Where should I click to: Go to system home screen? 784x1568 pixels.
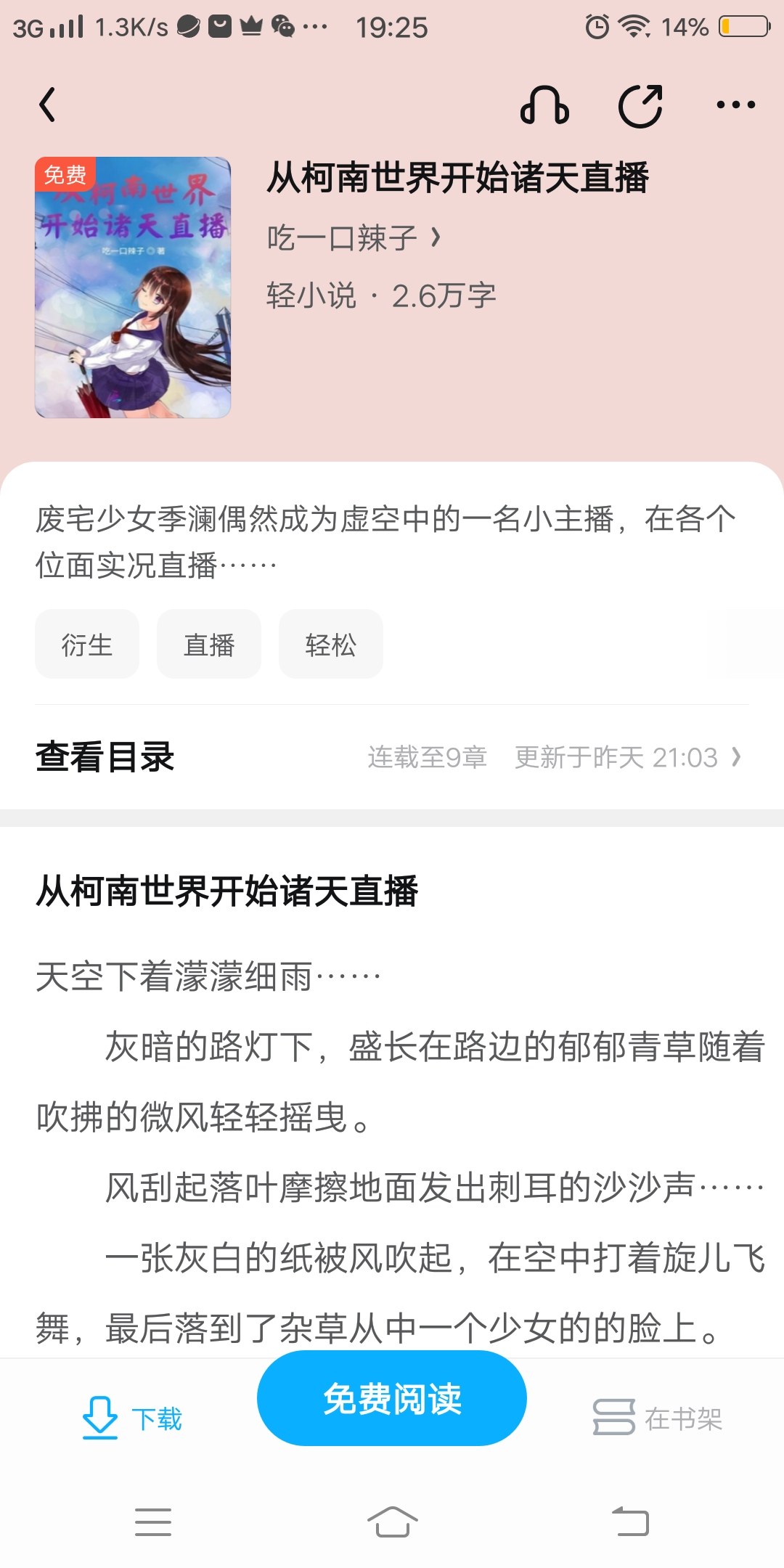[x=392, y=1522]
